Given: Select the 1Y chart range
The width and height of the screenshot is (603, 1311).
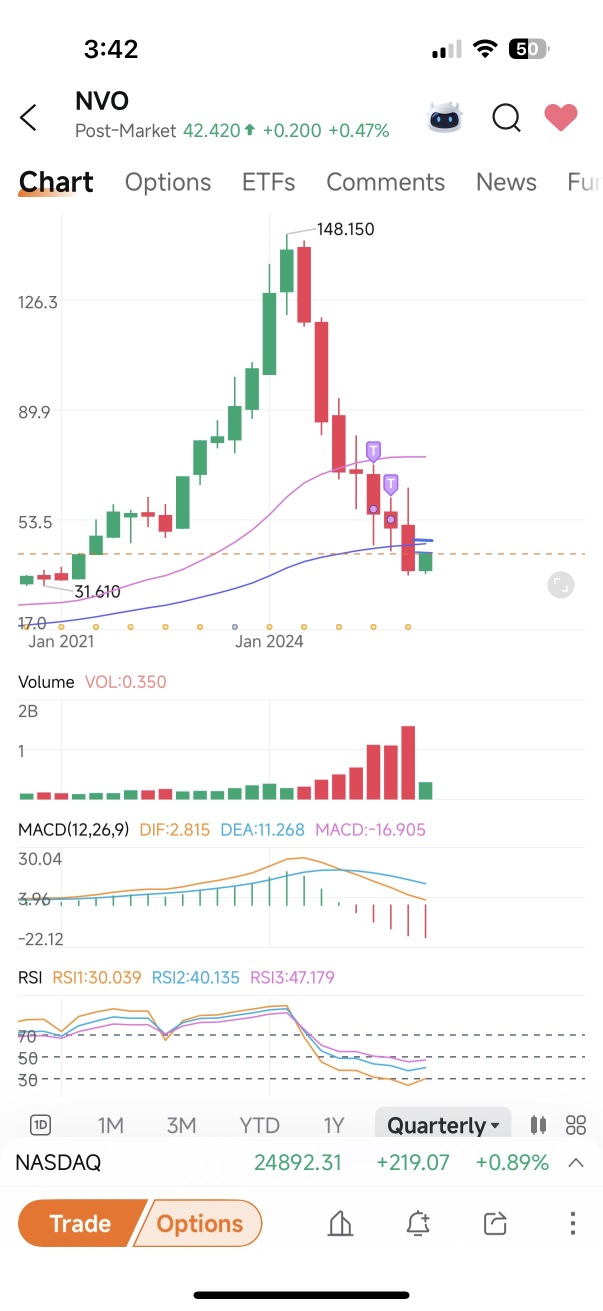Looking at the screenshot, I should pyautogui.click(x=334, y=1125).
